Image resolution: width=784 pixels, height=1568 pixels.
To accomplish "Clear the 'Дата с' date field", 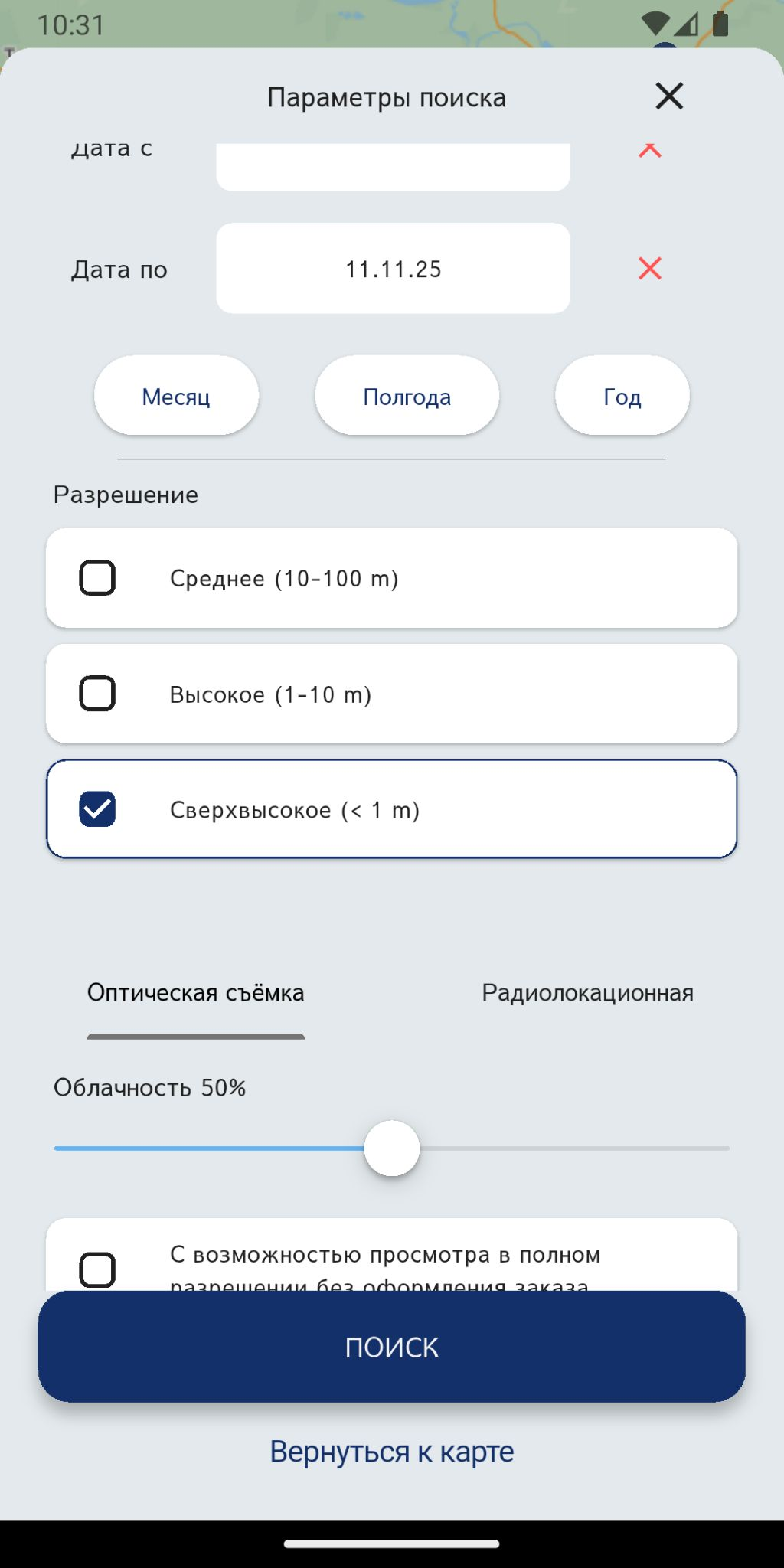I will click(649, 150).
